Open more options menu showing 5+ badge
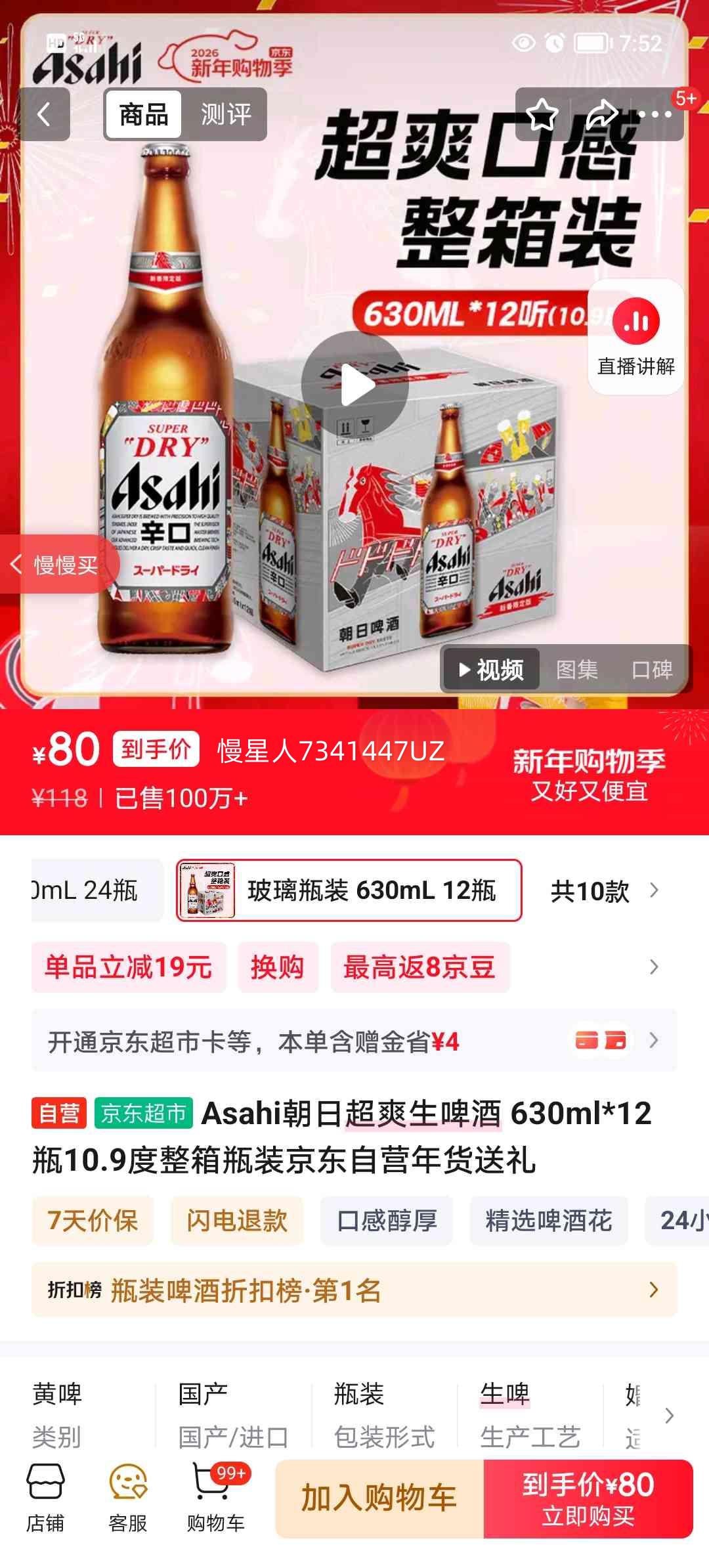This screenshot has height=1568, width=709. pyautogui.click(x=656, y=115)
